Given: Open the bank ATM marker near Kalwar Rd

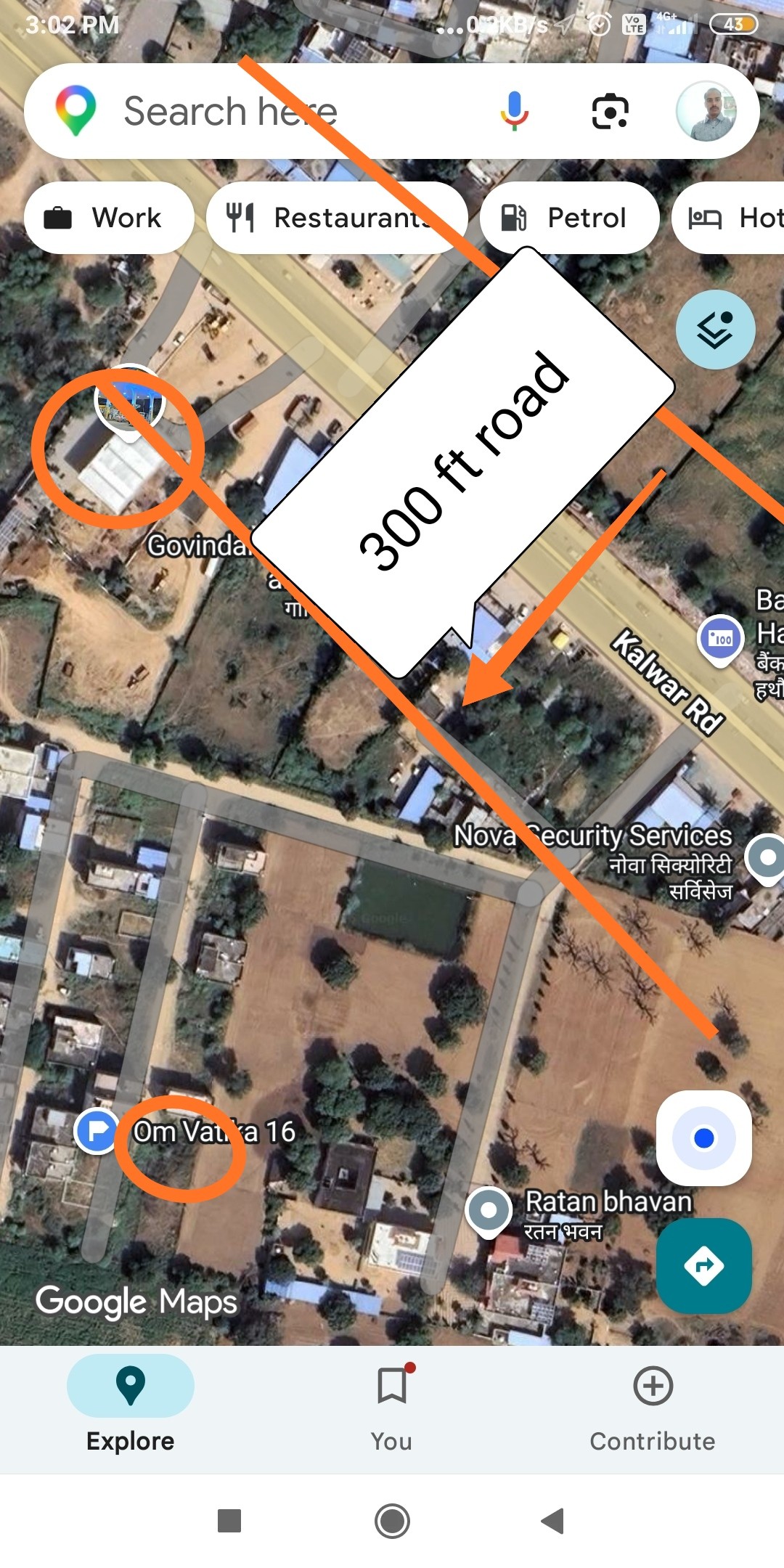Looking at the screenshot, I should (x=720, y=639).
